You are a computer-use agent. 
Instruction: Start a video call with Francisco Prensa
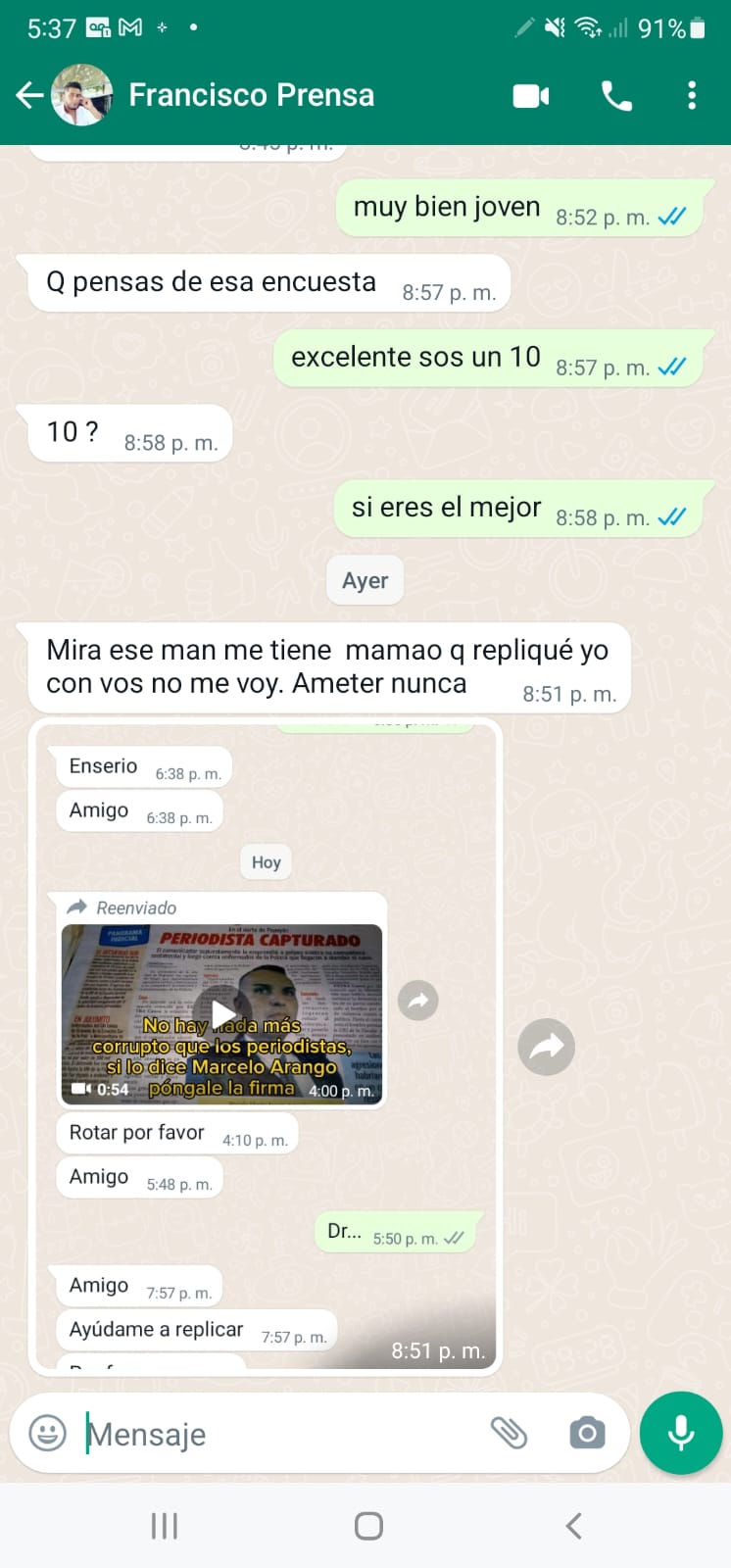click(531, 95)
